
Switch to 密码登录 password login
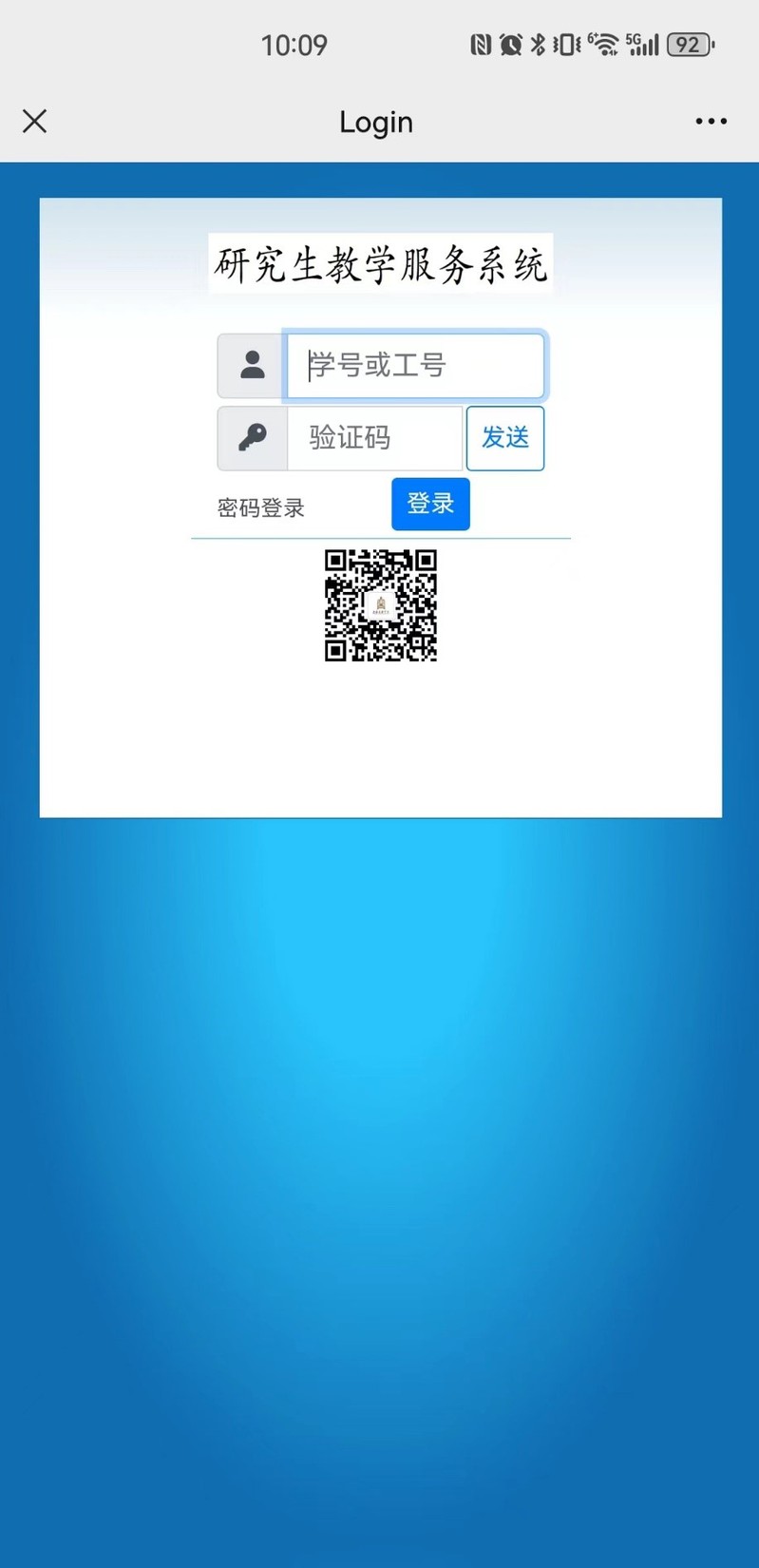click(261, 508)
